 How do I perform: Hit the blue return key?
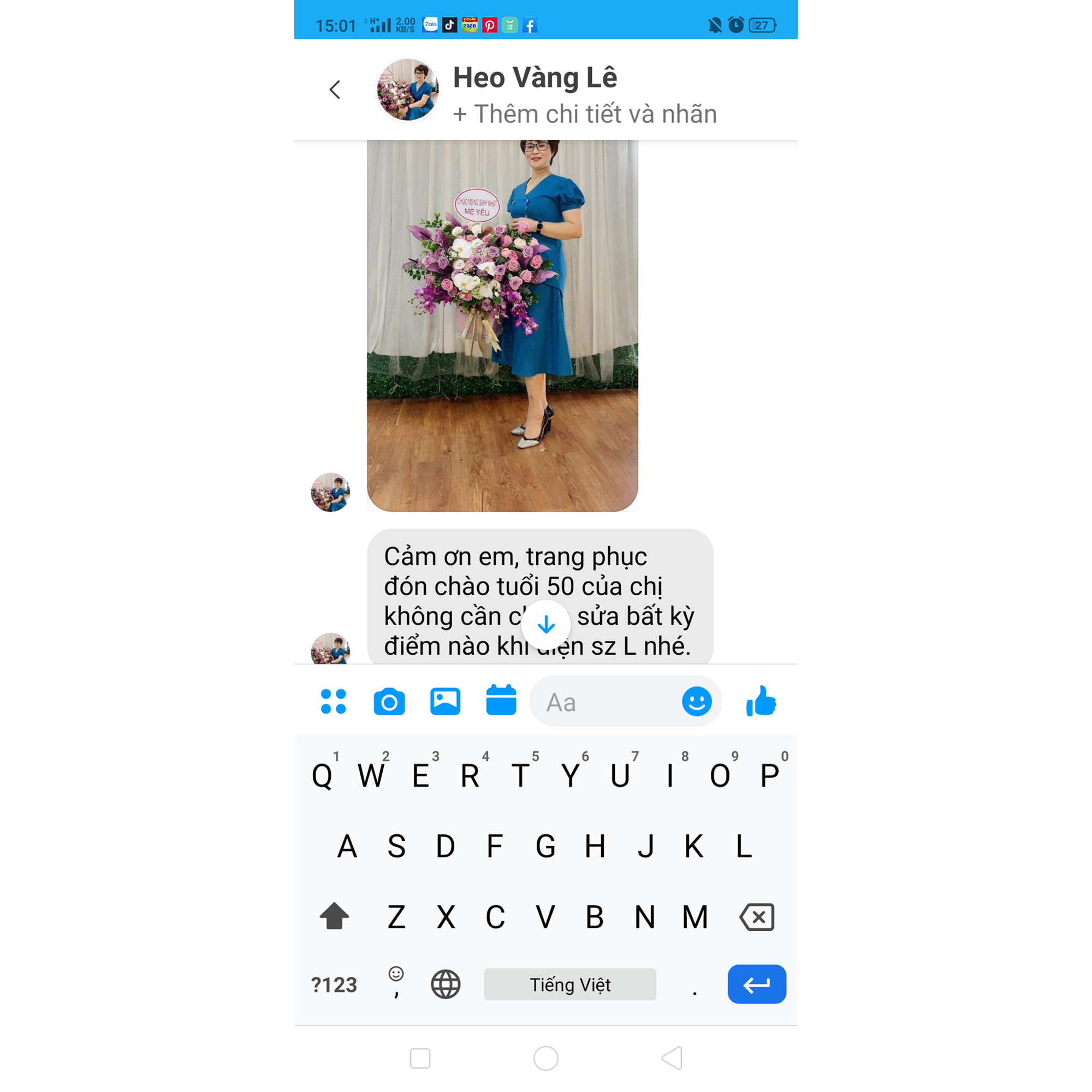pyautogui.click(x=756, y=984)
